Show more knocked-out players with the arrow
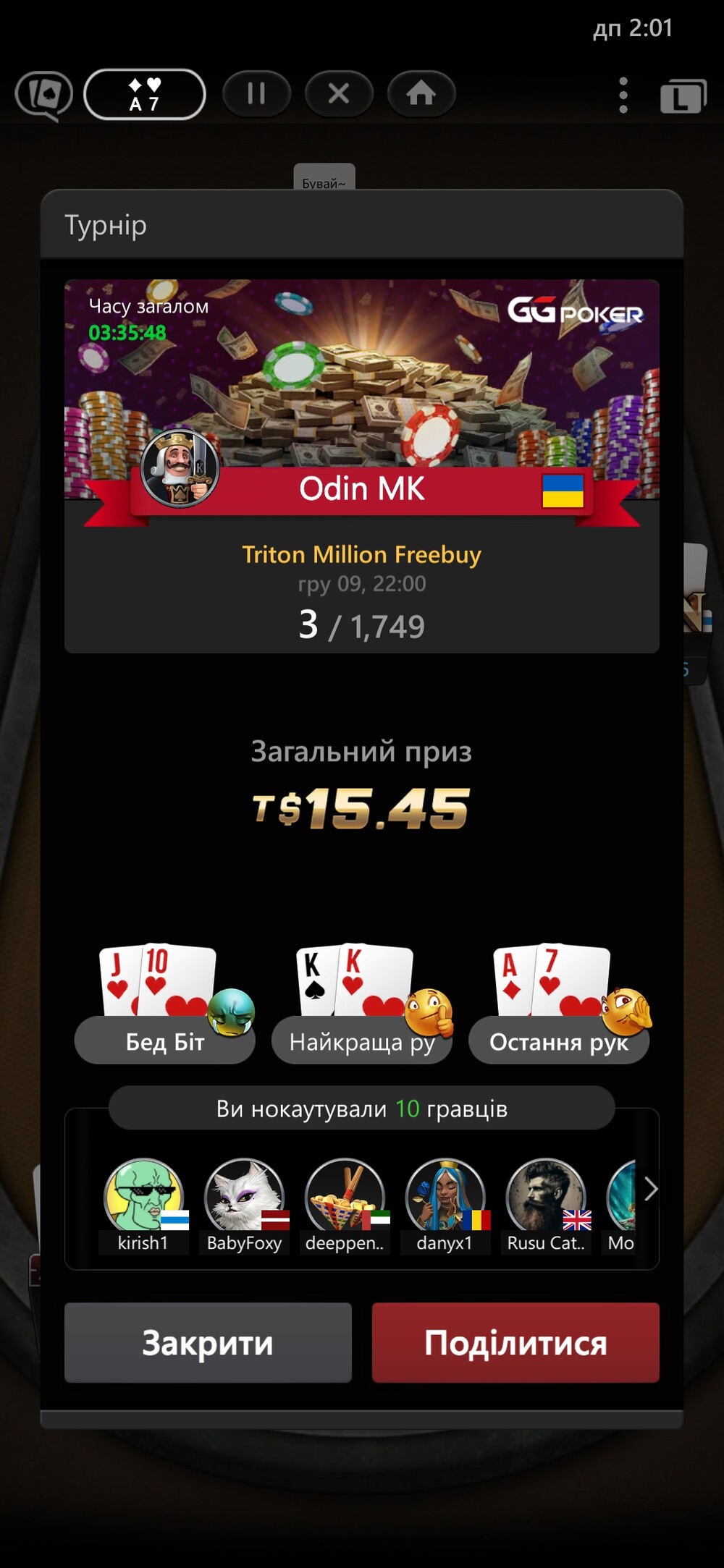Screen dimensions: 724x1568 tap(650, 1189)
